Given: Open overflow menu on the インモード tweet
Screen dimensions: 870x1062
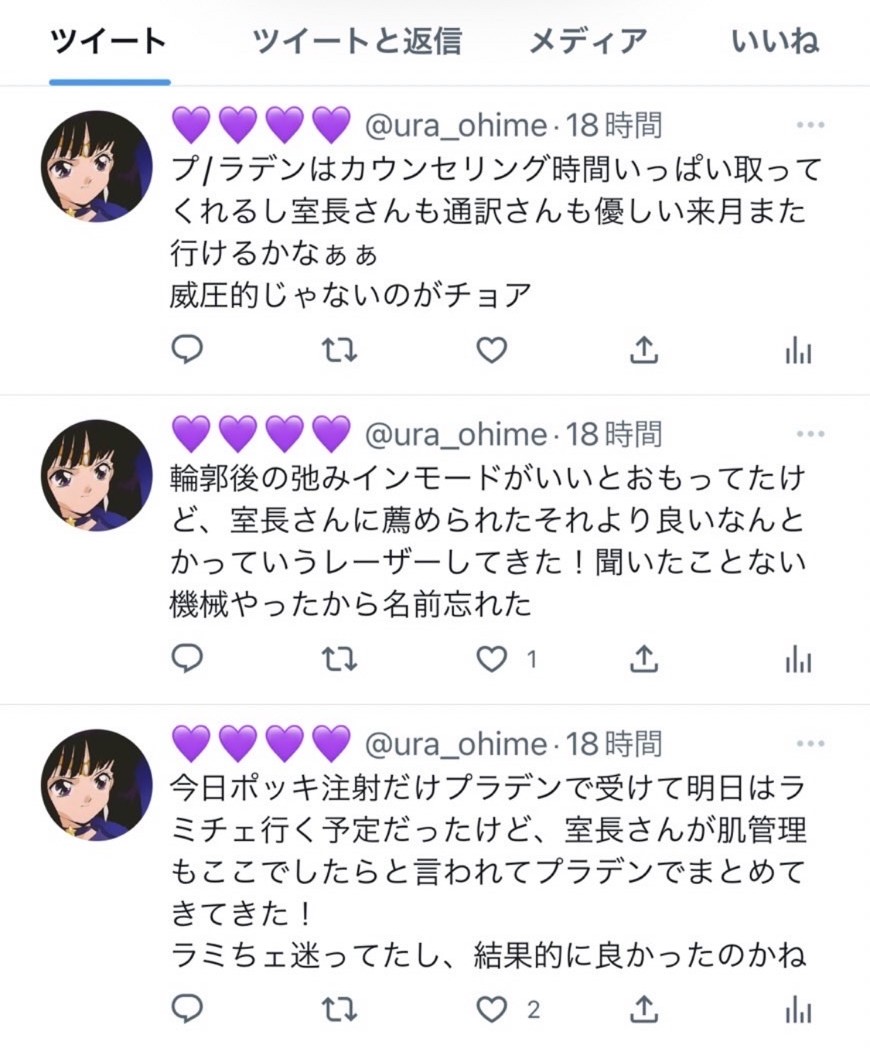Looking at the screenshot, I should (810, 435).
